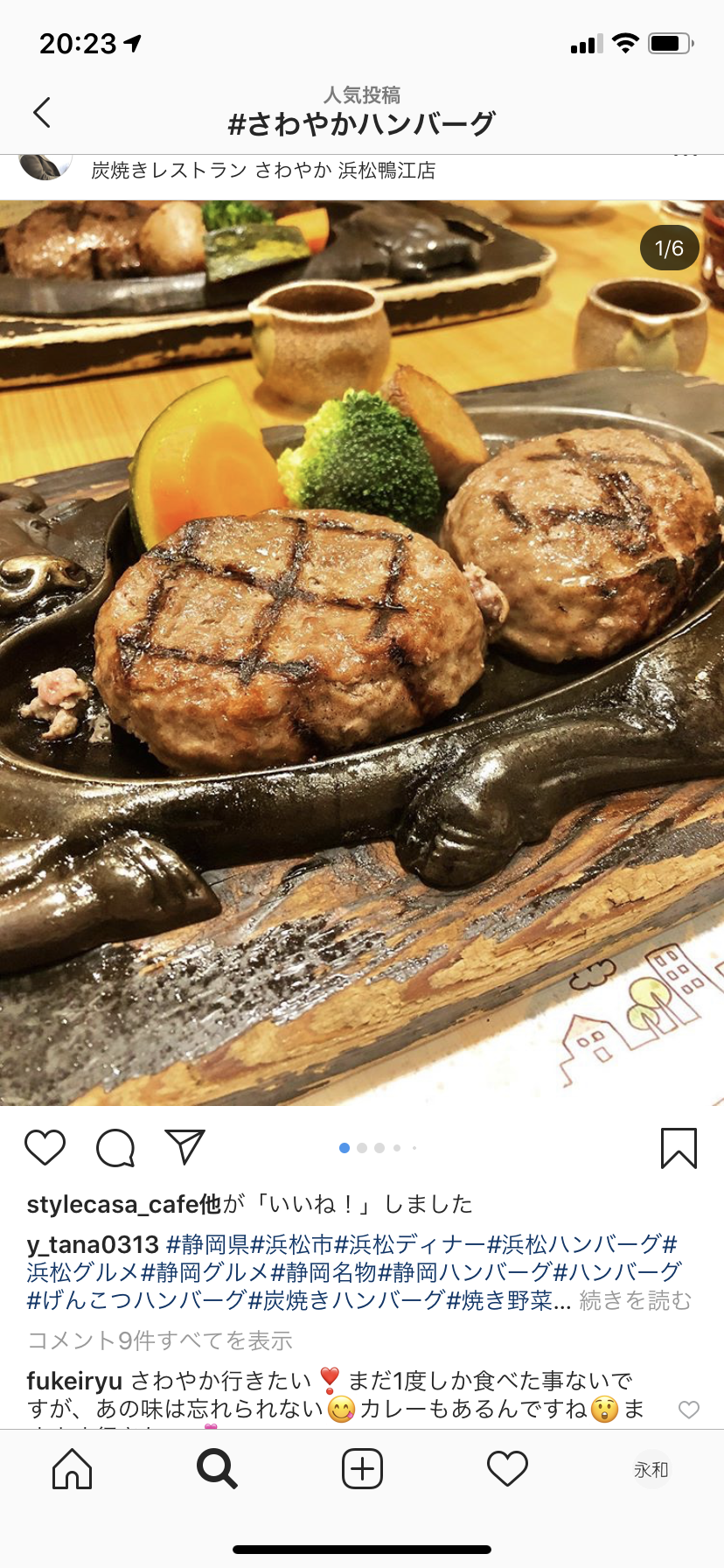The image size is (724, 1568).
Task: Open the Activity heart tab
Action: 507,1469
